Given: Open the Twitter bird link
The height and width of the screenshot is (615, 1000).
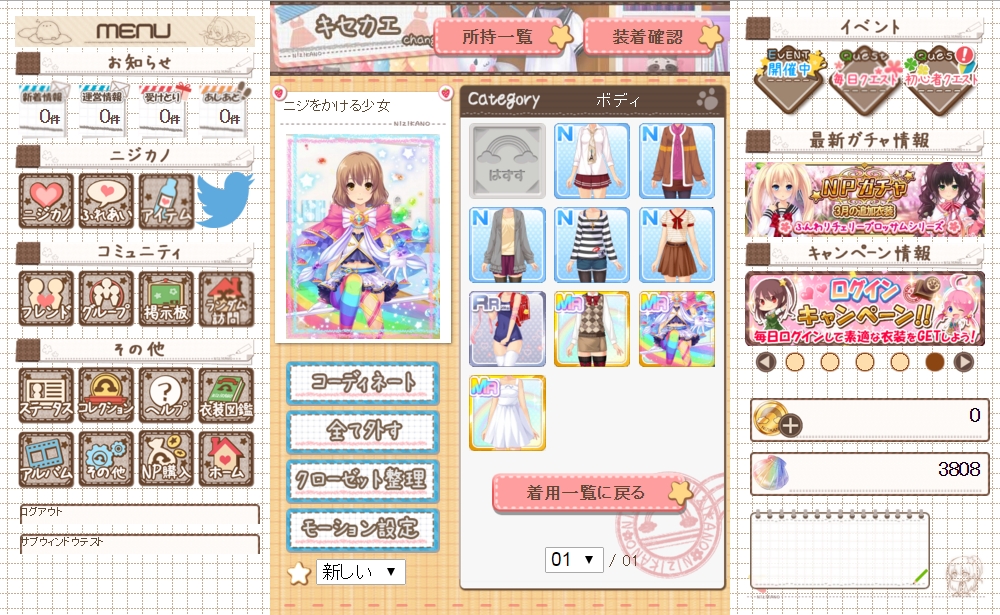Looking at the screenshot, I should click(x=224, y=200).
